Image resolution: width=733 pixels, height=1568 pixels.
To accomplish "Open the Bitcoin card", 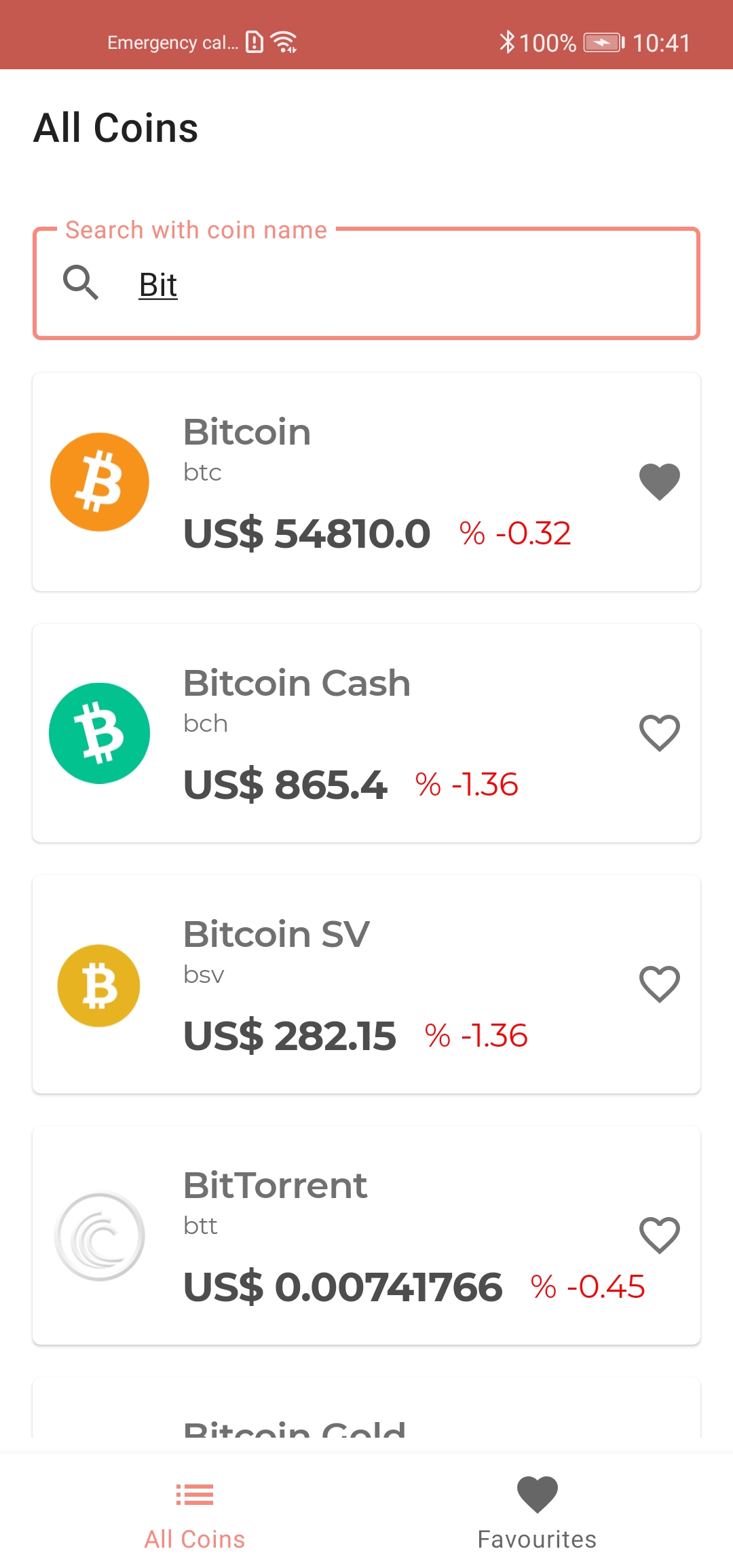I will [366, 482].
